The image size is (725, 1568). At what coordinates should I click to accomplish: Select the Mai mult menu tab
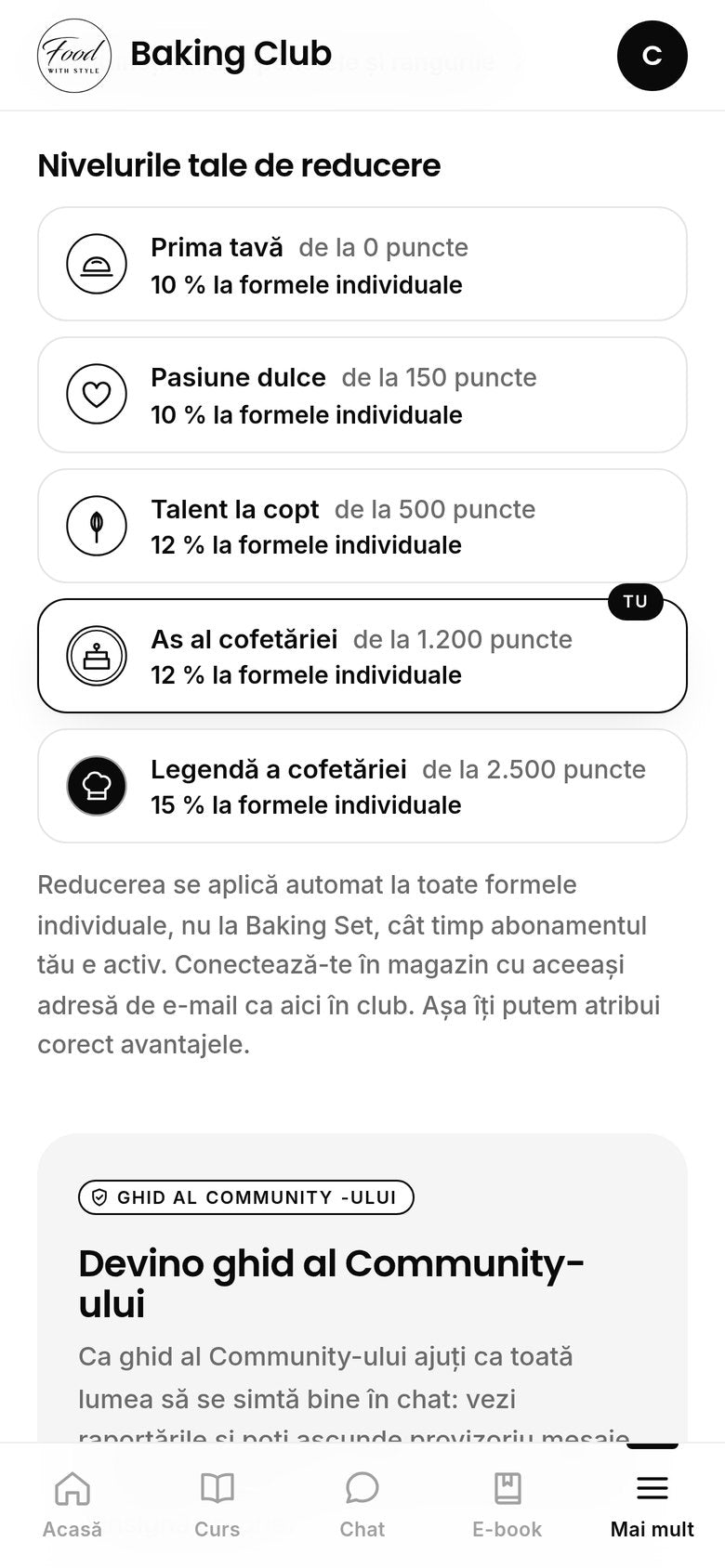coord(652,1505)
